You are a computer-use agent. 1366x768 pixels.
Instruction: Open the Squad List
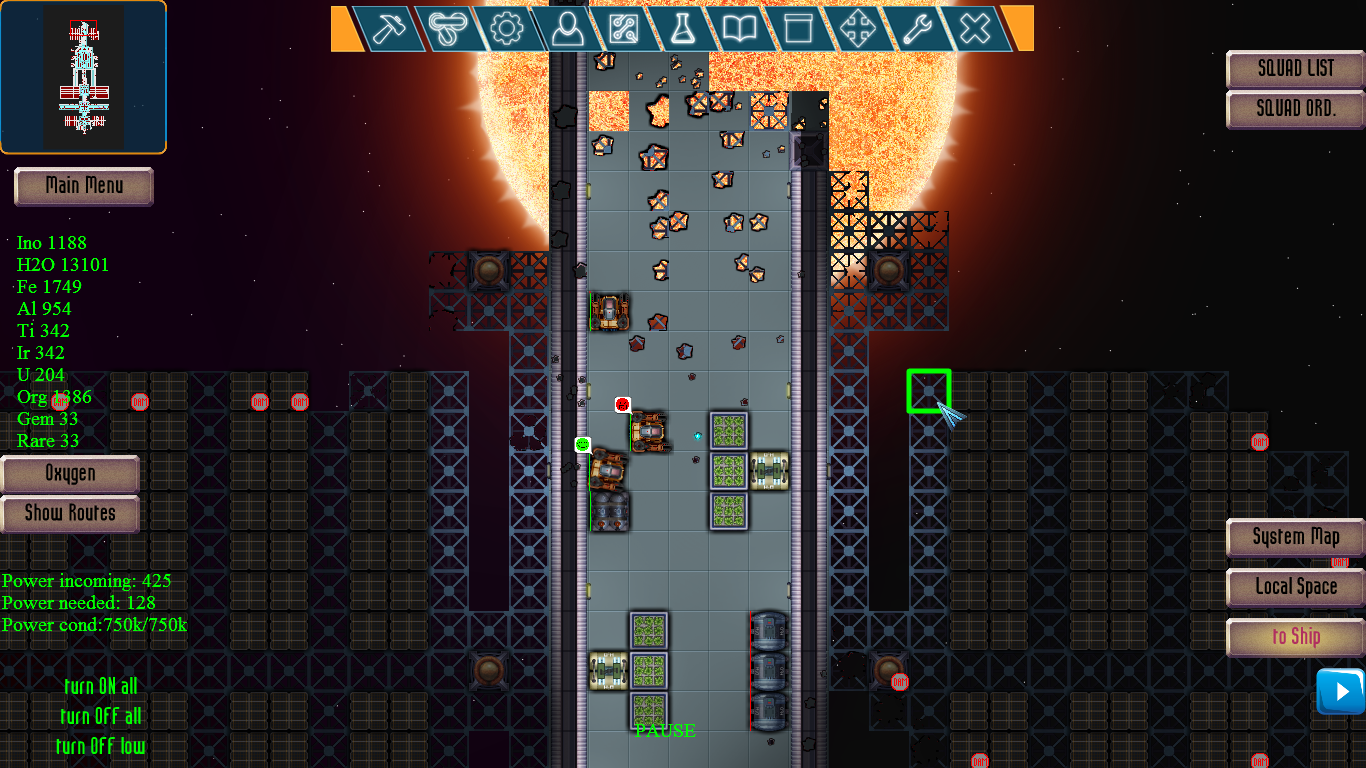1295,69
